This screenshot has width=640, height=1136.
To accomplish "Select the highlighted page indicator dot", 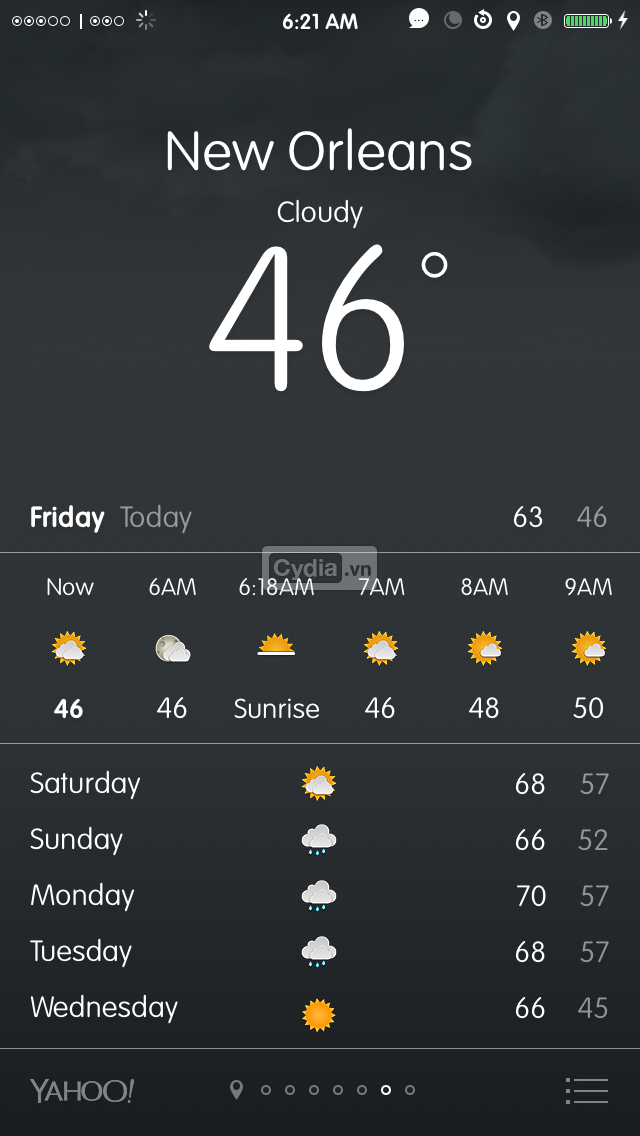I will [386, 1090].
